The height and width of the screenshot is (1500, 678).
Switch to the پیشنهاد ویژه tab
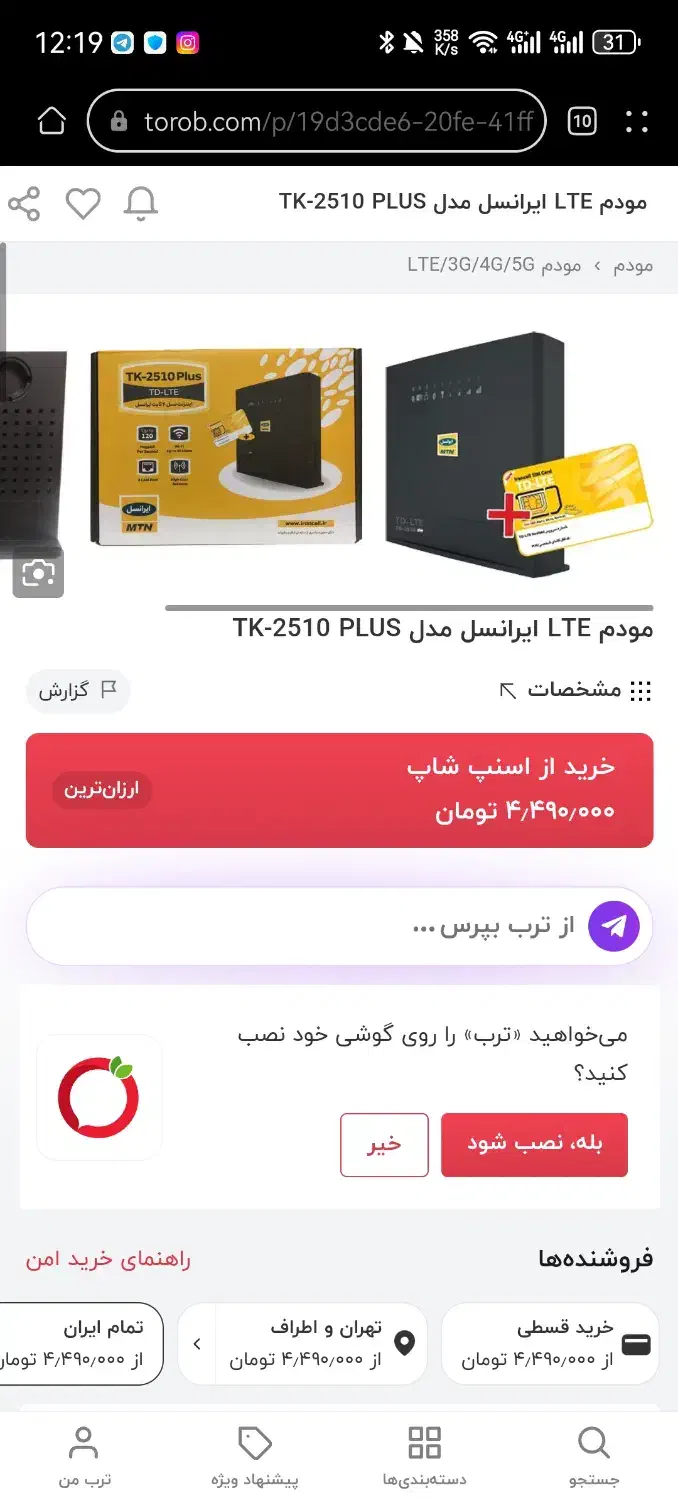(254, 1456)
